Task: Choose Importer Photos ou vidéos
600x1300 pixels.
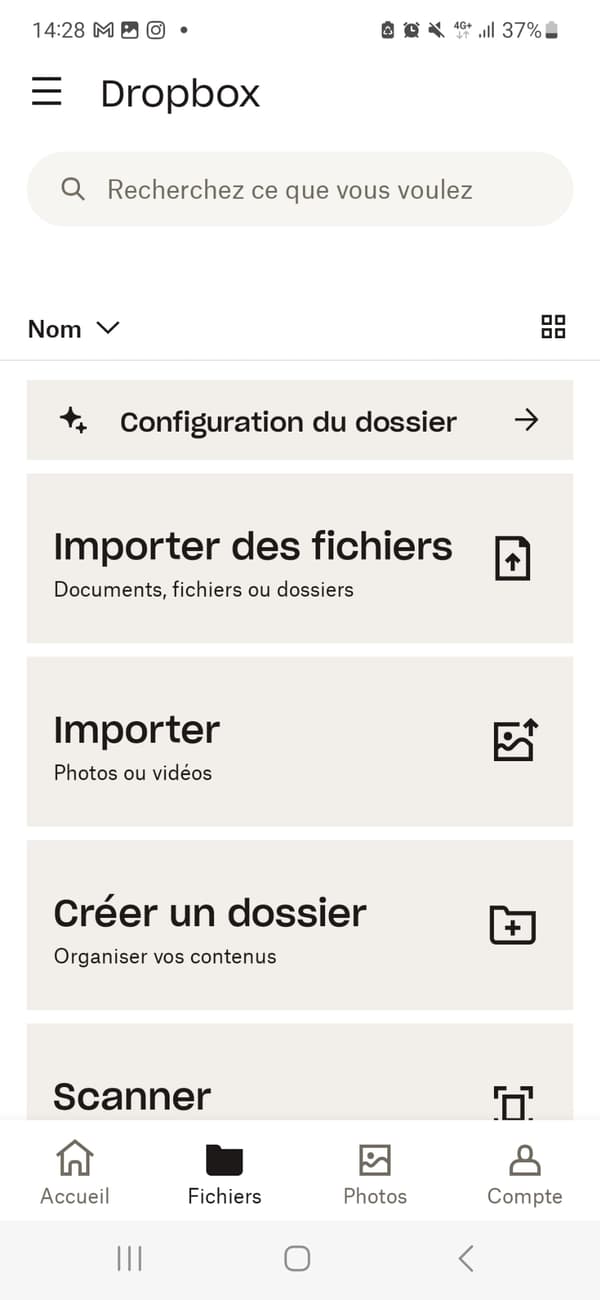Action: pyautogui.click(x=300, y=741)
